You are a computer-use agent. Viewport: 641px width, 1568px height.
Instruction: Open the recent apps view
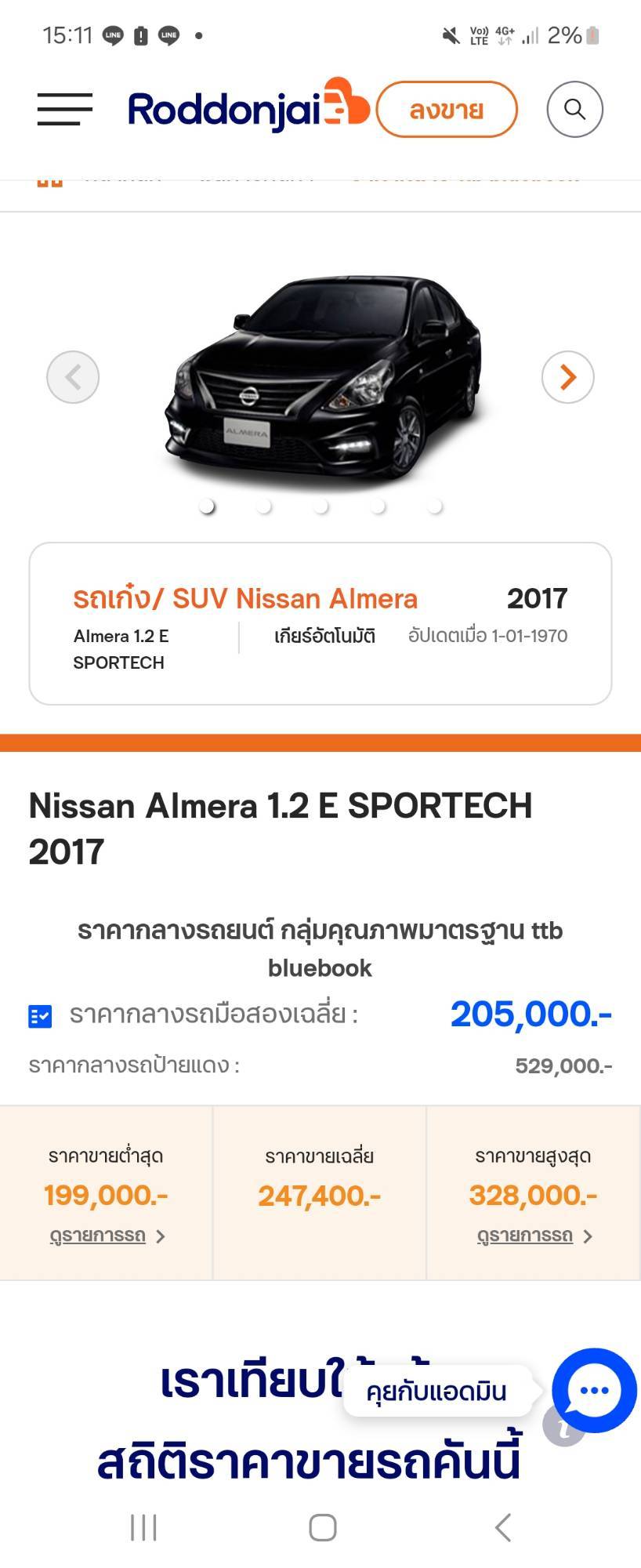click(143, 1527)
